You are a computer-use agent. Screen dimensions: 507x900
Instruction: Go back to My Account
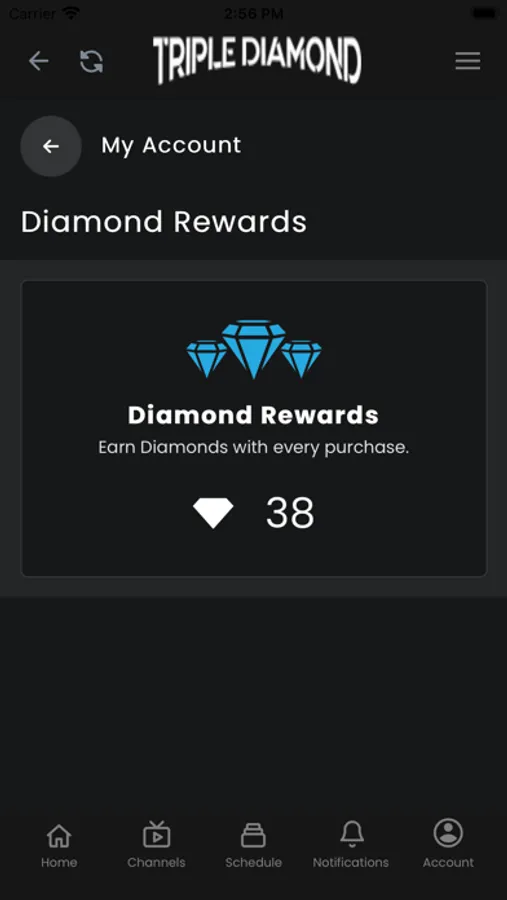click(x=51, y=146)
